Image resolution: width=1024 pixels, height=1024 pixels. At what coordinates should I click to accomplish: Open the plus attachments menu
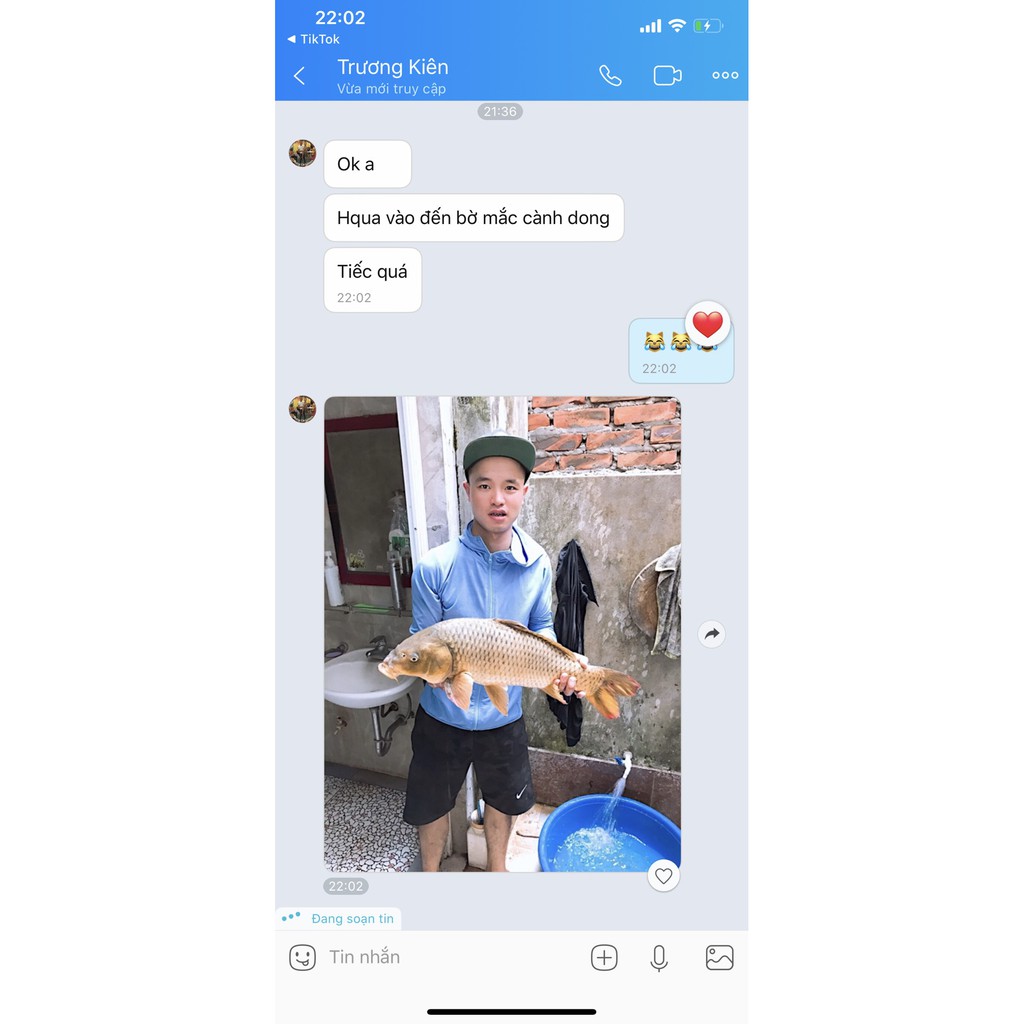(604, 957)
